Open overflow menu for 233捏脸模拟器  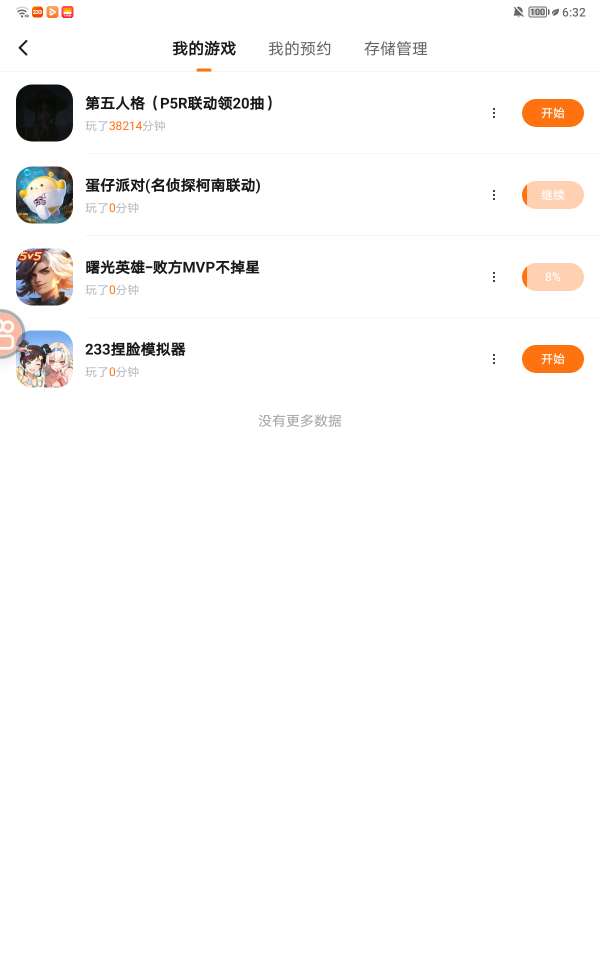pos(493,359)
